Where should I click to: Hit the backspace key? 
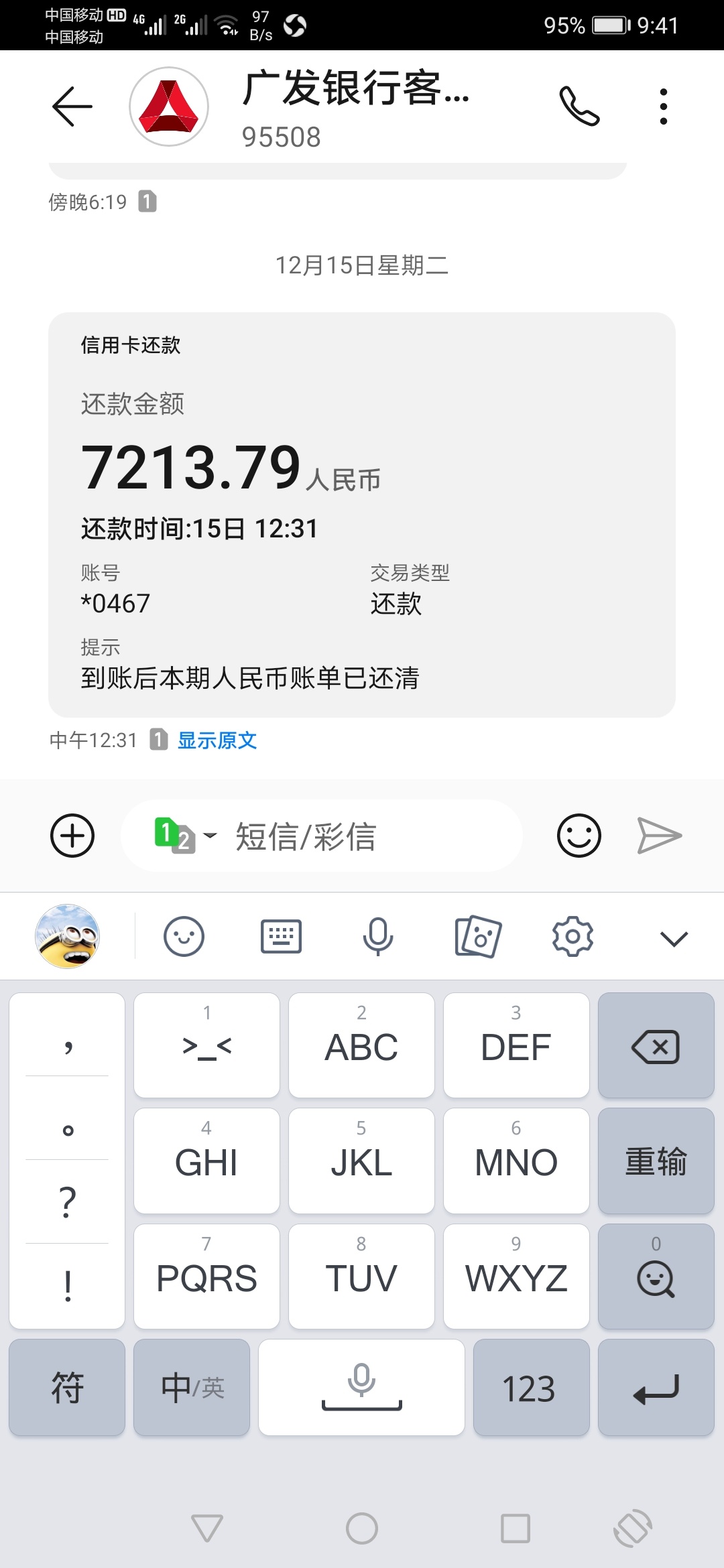[656, 1046]
